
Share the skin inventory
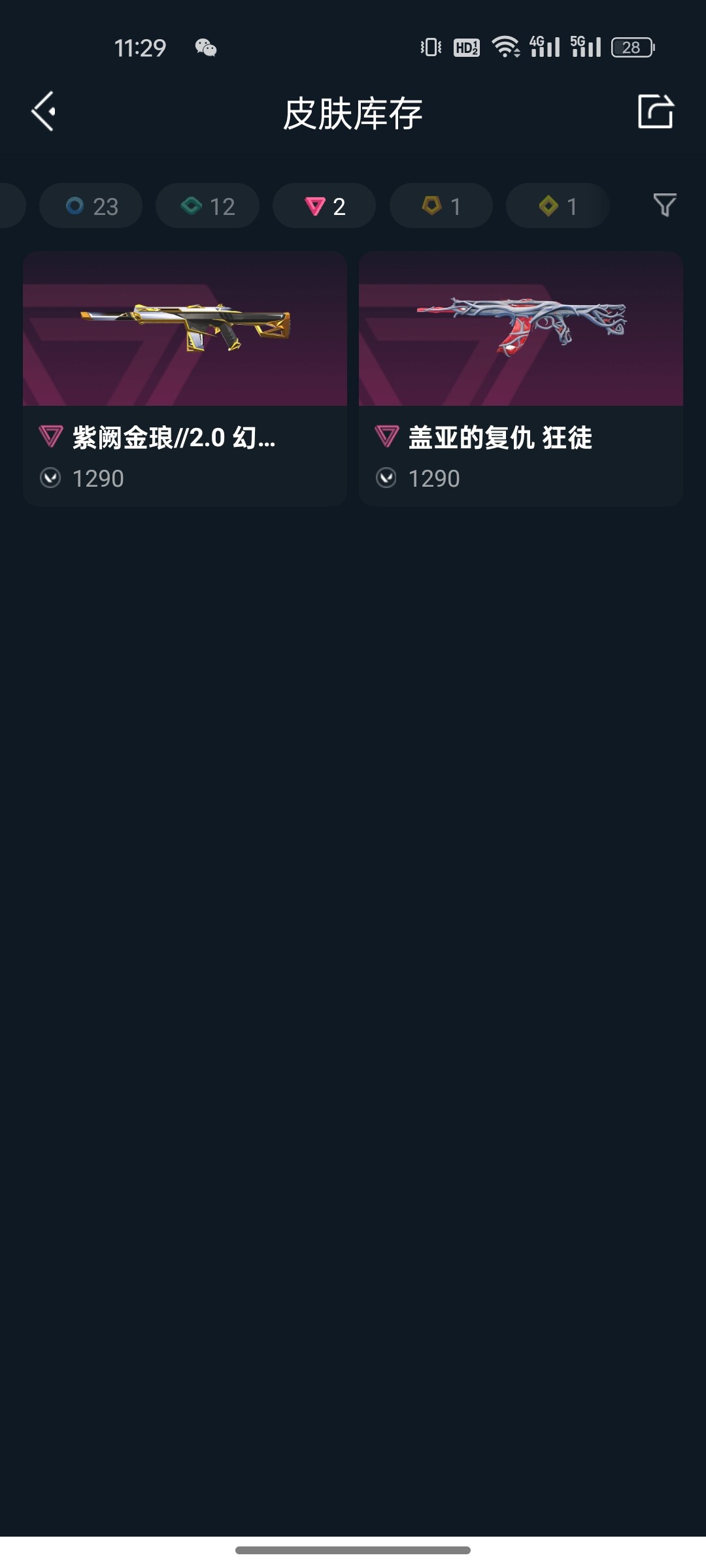(x=655, y=112)
